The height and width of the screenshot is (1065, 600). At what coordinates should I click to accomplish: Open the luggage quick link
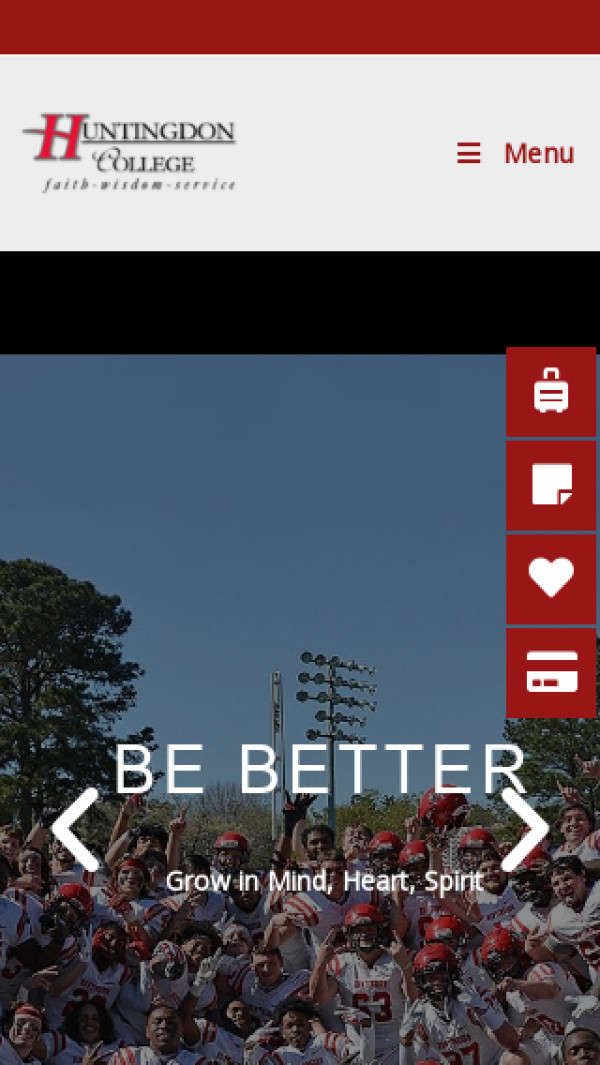pos(551,391)
